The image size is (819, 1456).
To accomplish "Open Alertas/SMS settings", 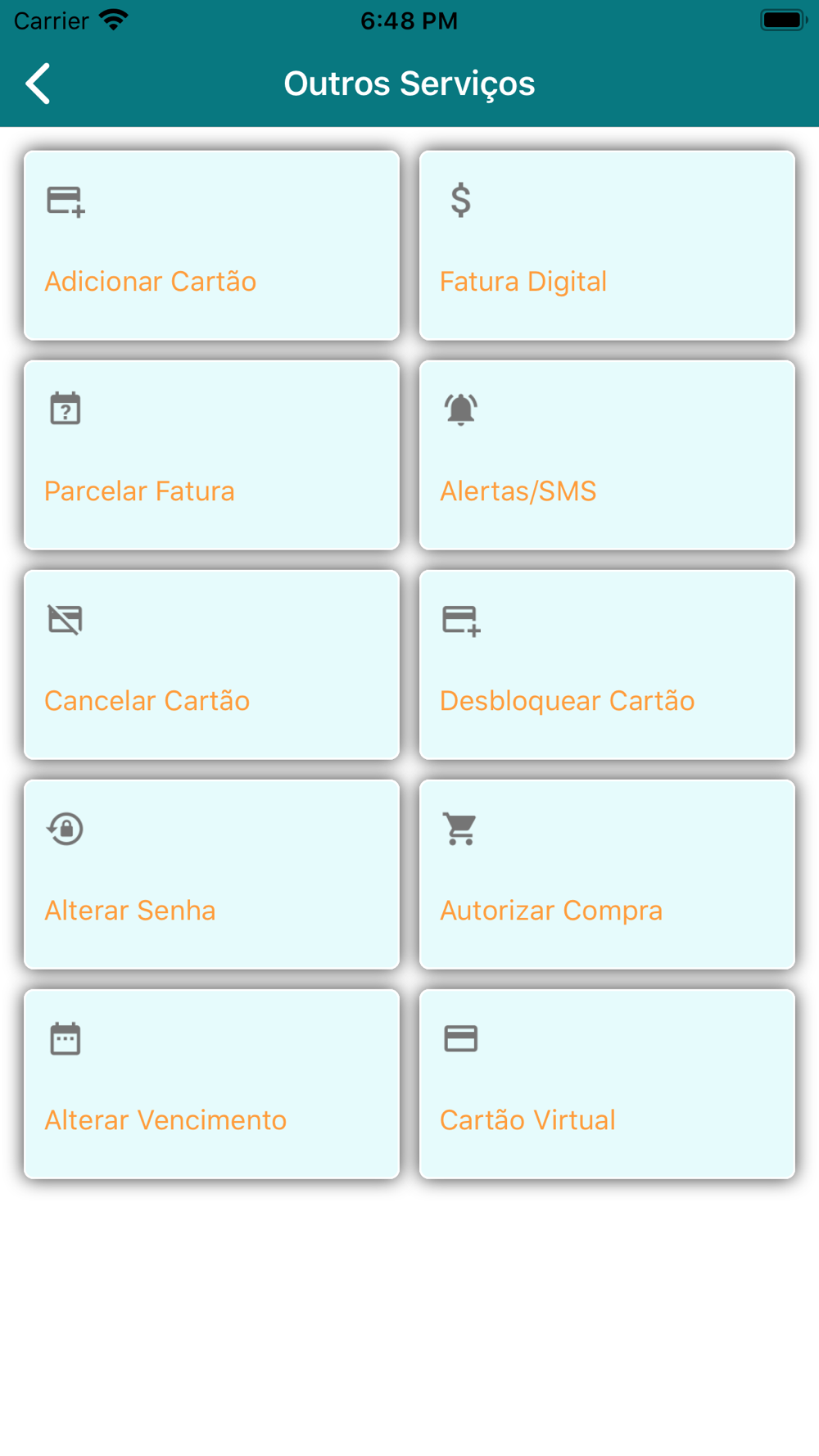I will tap(607, 454).
